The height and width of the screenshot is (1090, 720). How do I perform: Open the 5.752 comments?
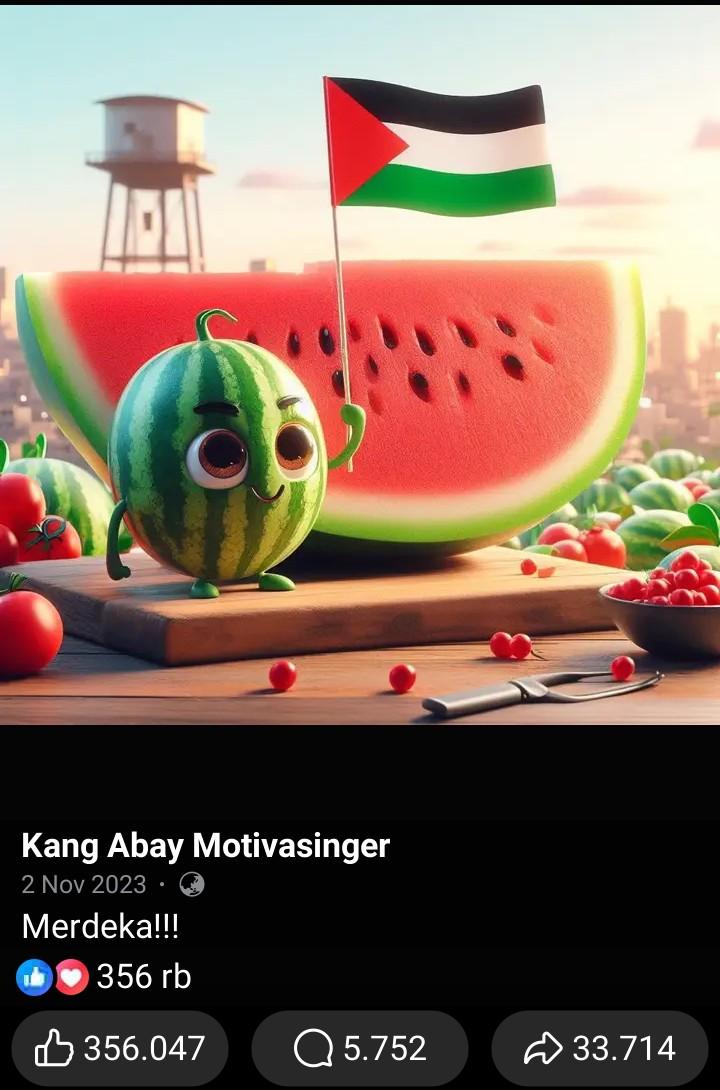coord(359,1048)
